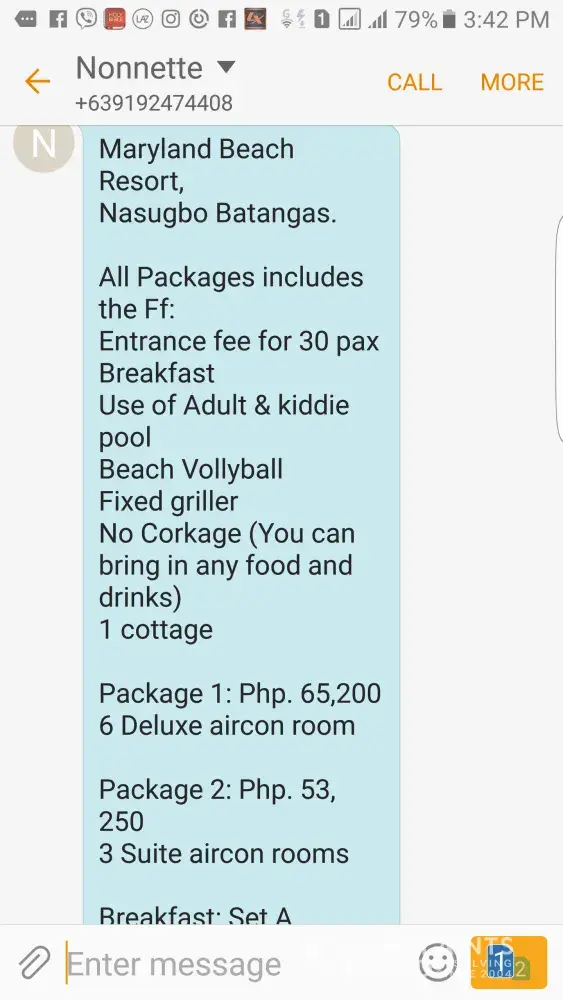Open the MORE options menu
This screenshot has width=563, height=1000.
(x=512, y=82)
